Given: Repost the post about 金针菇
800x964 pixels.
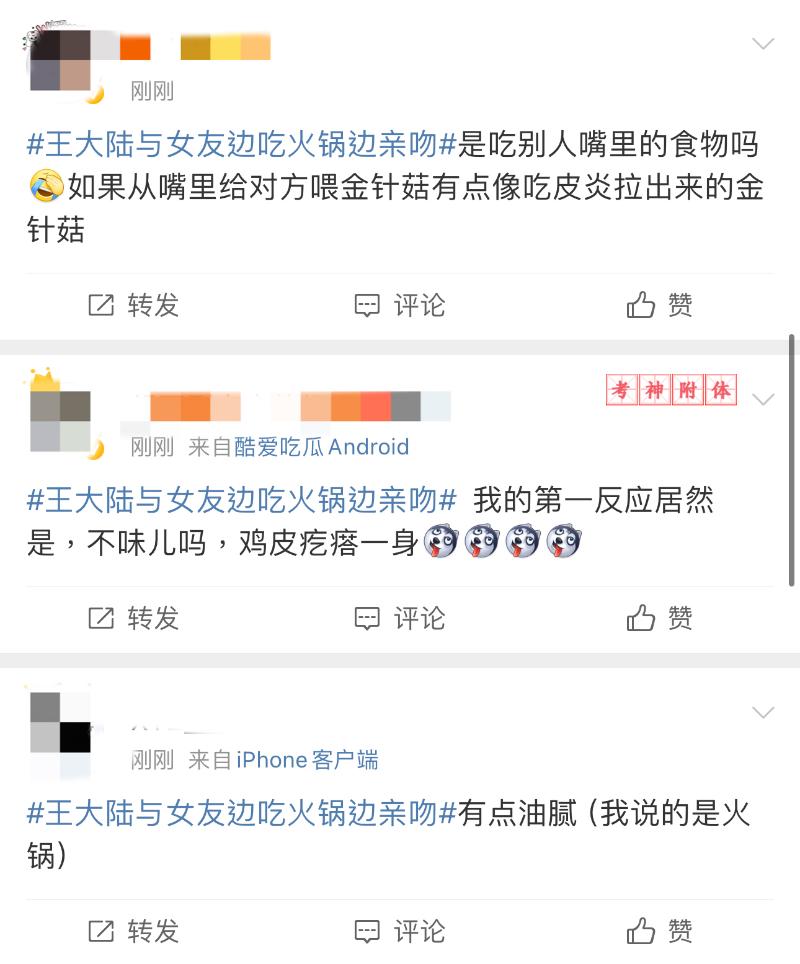Looking at the screenshot, I should point(134,305).
